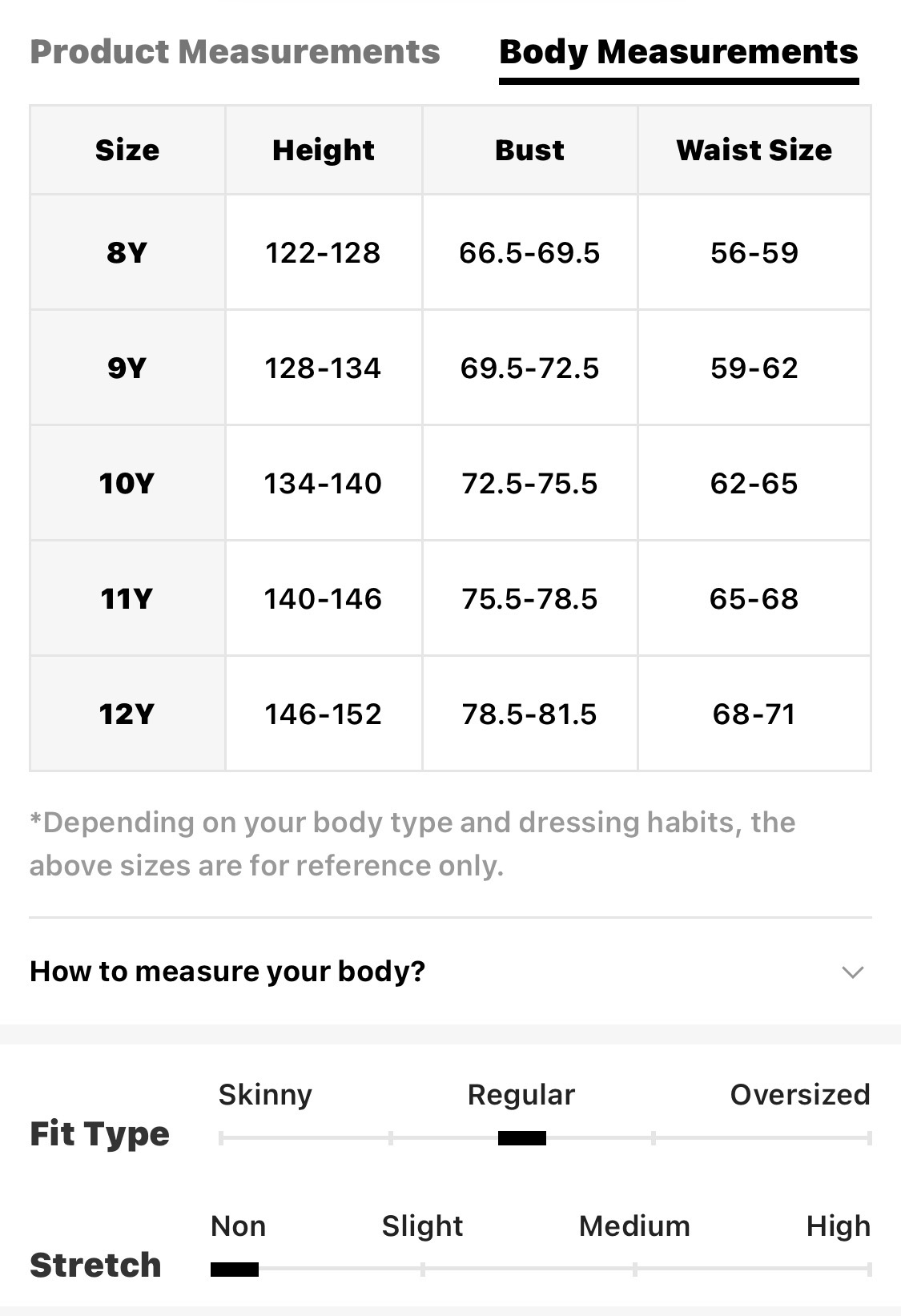
Task: Switch to the Product Measurements tab
Action: pos(235,52)
